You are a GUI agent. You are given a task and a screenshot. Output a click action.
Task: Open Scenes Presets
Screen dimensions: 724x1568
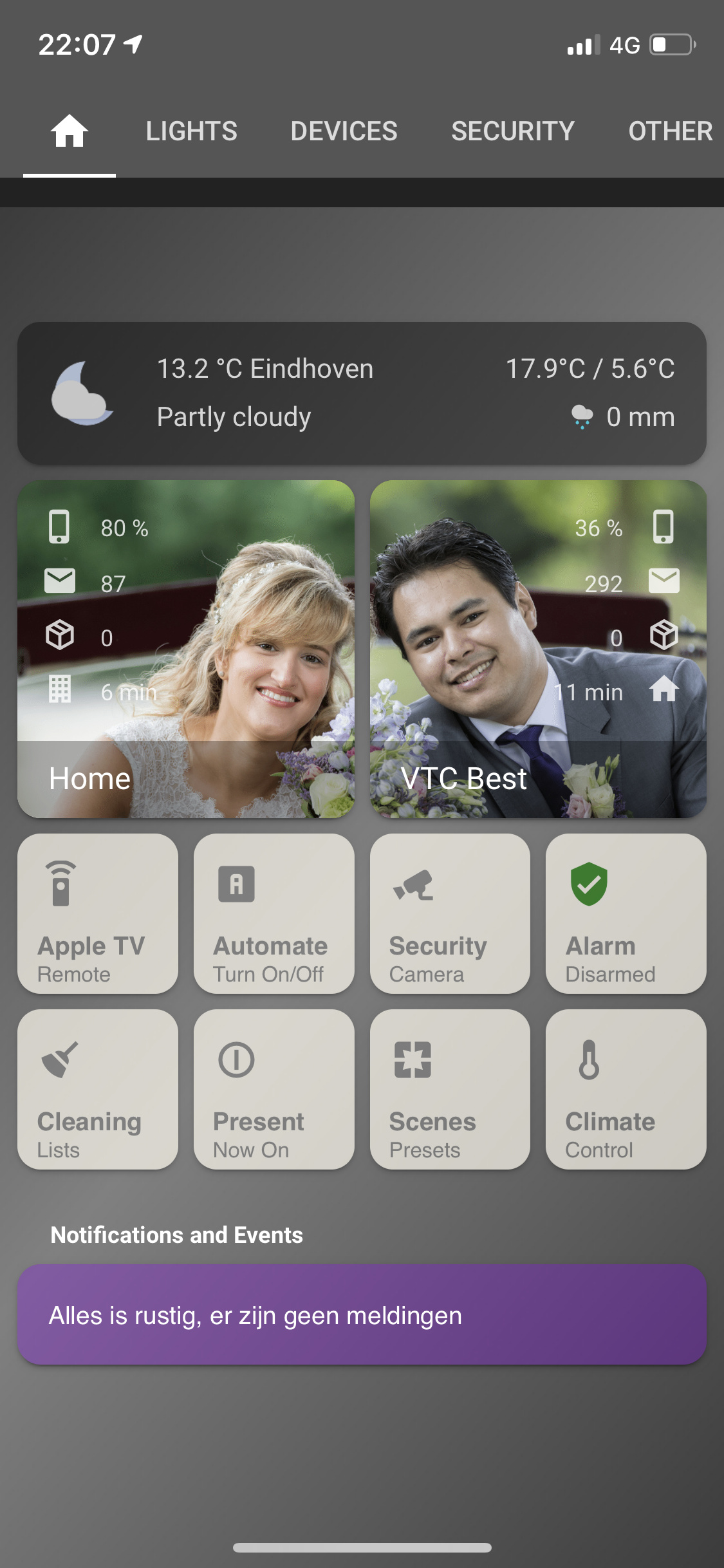point(450,1089)
